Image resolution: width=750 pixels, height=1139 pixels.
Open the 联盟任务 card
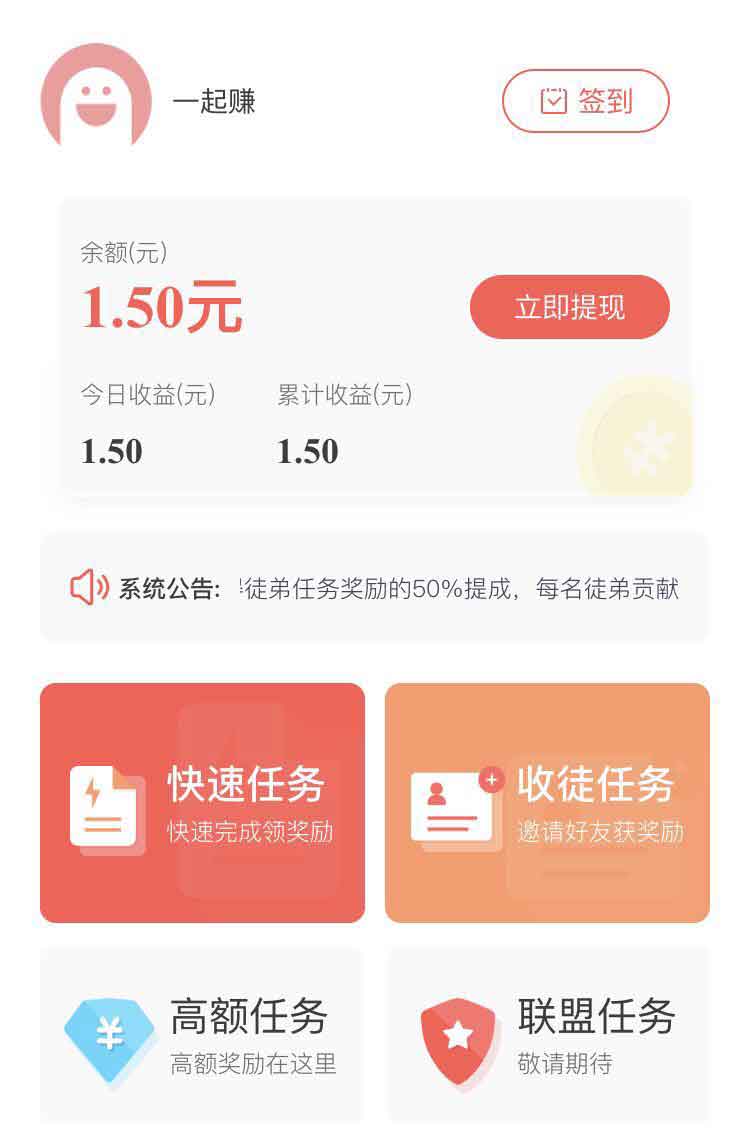pyautogui.click(x=548, y=1034)
